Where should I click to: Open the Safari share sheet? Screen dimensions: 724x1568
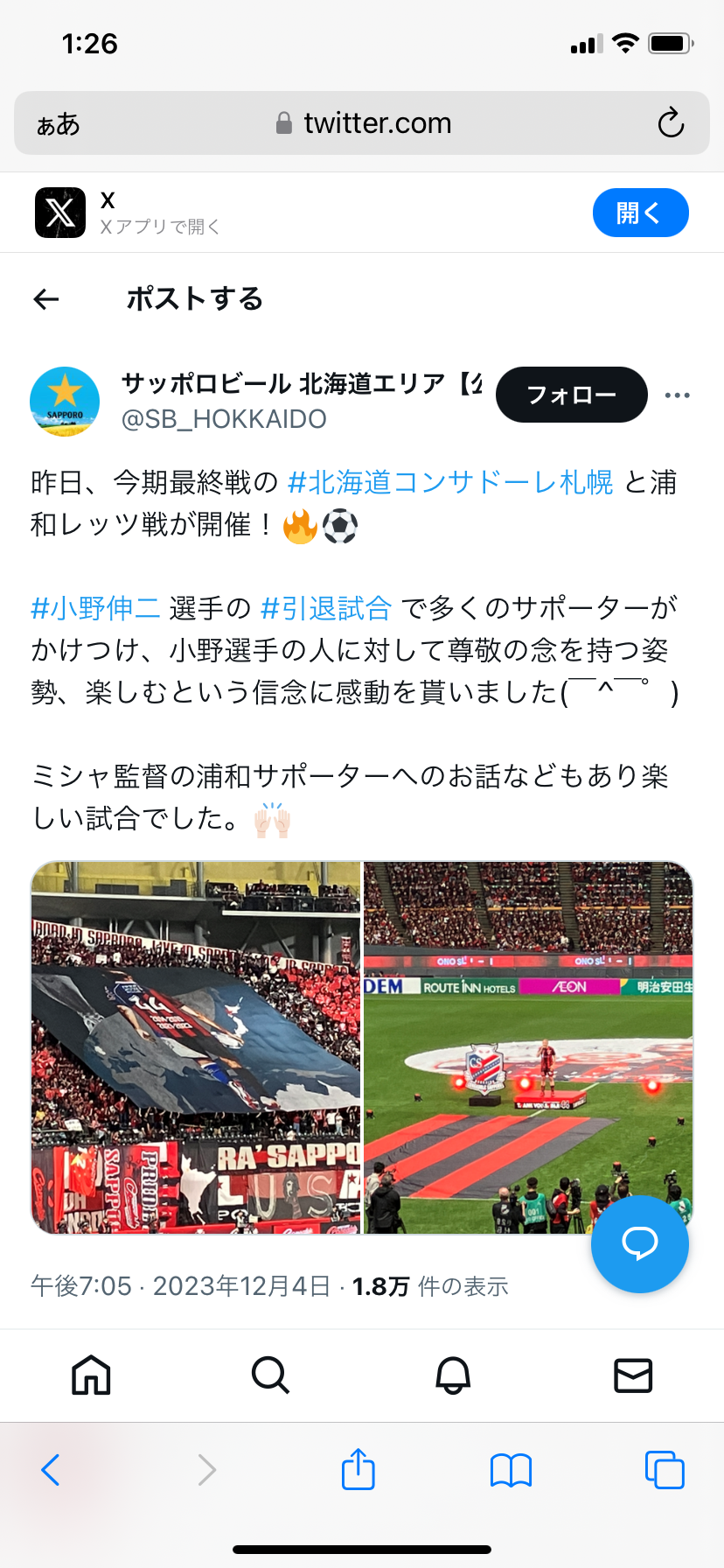[x=358, y=1469]
